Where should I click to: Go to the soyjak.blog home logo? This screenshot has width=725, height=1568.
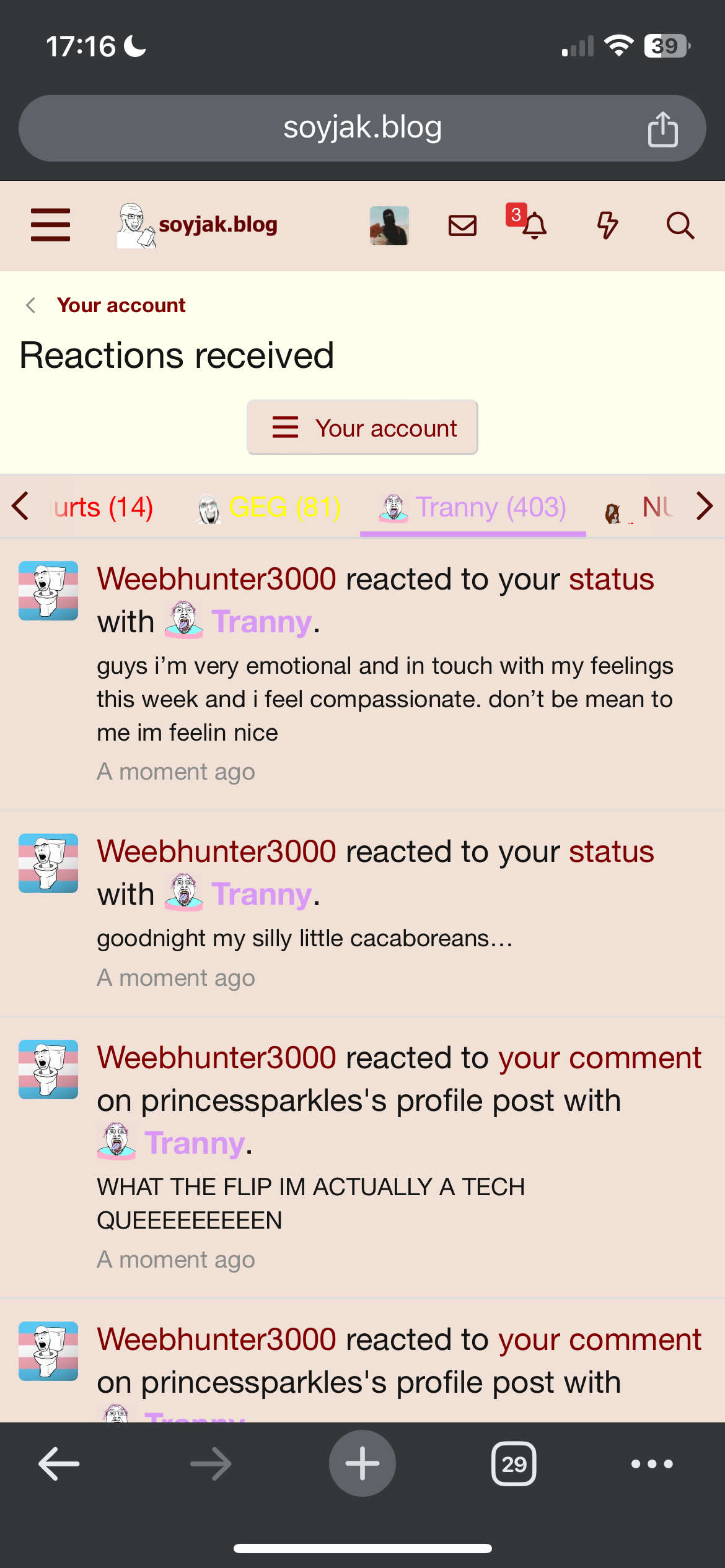pyautogui.click(x=198, y=225)
